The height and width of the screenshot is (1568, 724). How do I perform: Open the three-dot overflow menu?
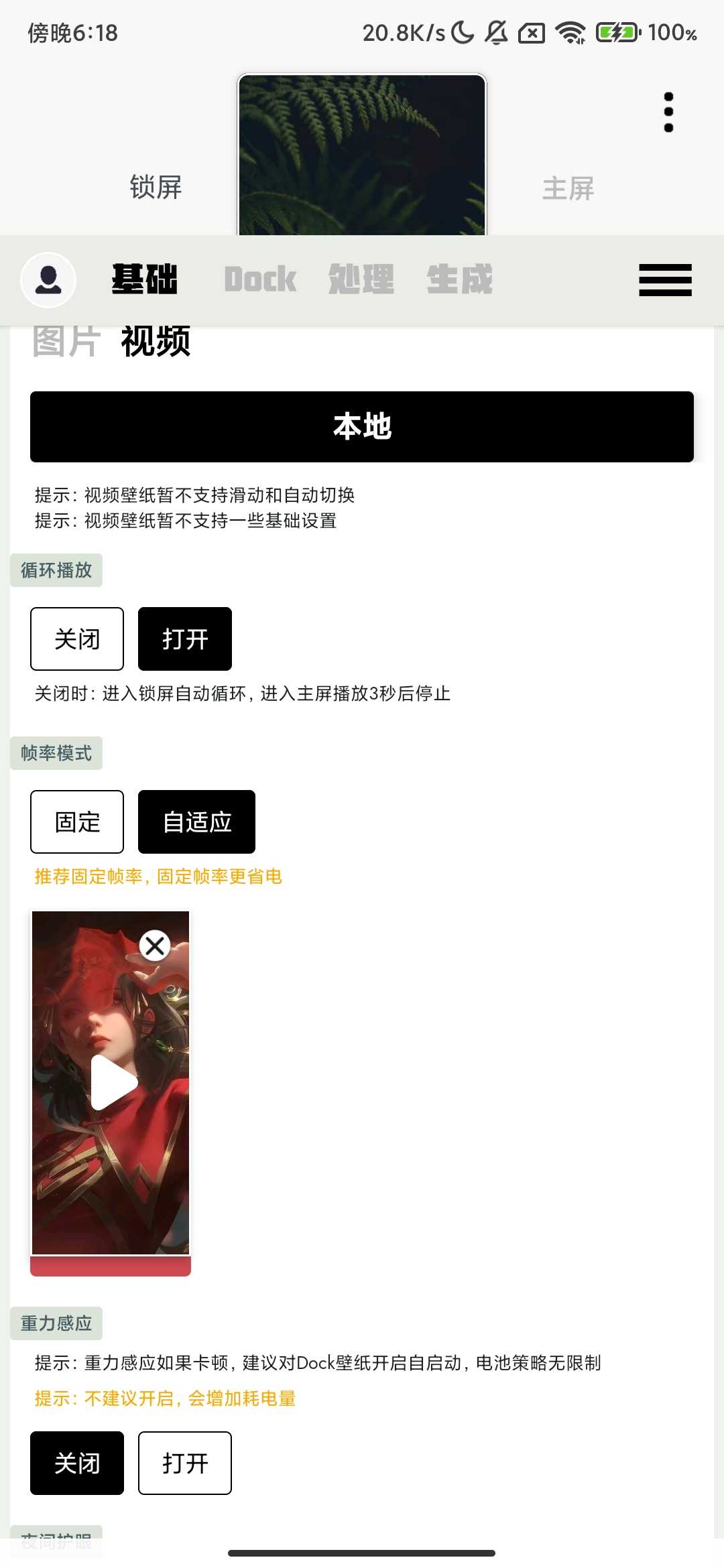[668, 112]
